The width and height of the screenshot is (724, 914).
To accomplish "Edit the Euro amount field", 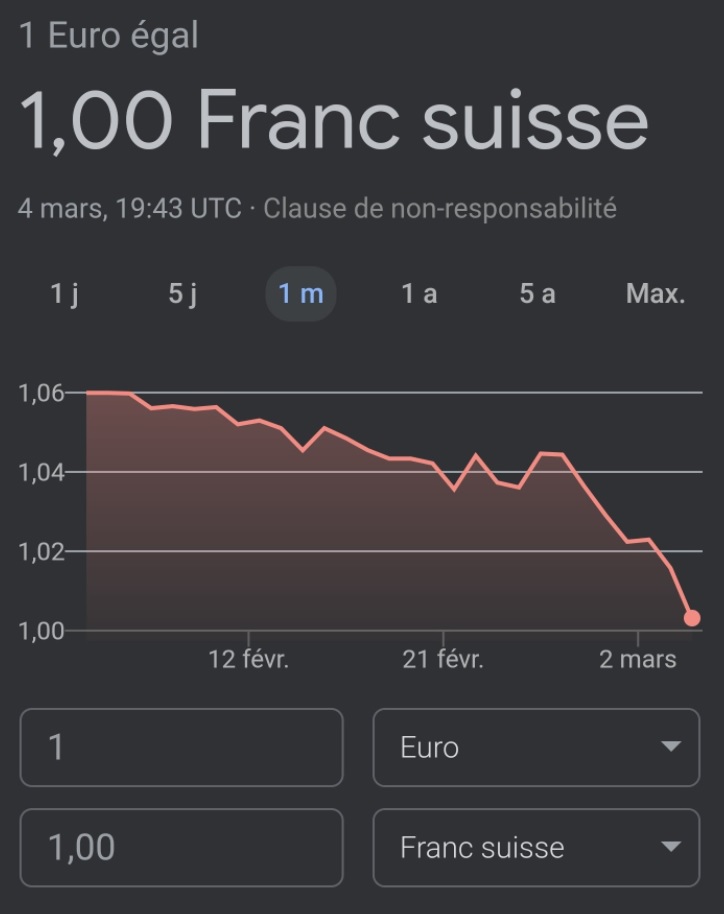I will point(181,748).
